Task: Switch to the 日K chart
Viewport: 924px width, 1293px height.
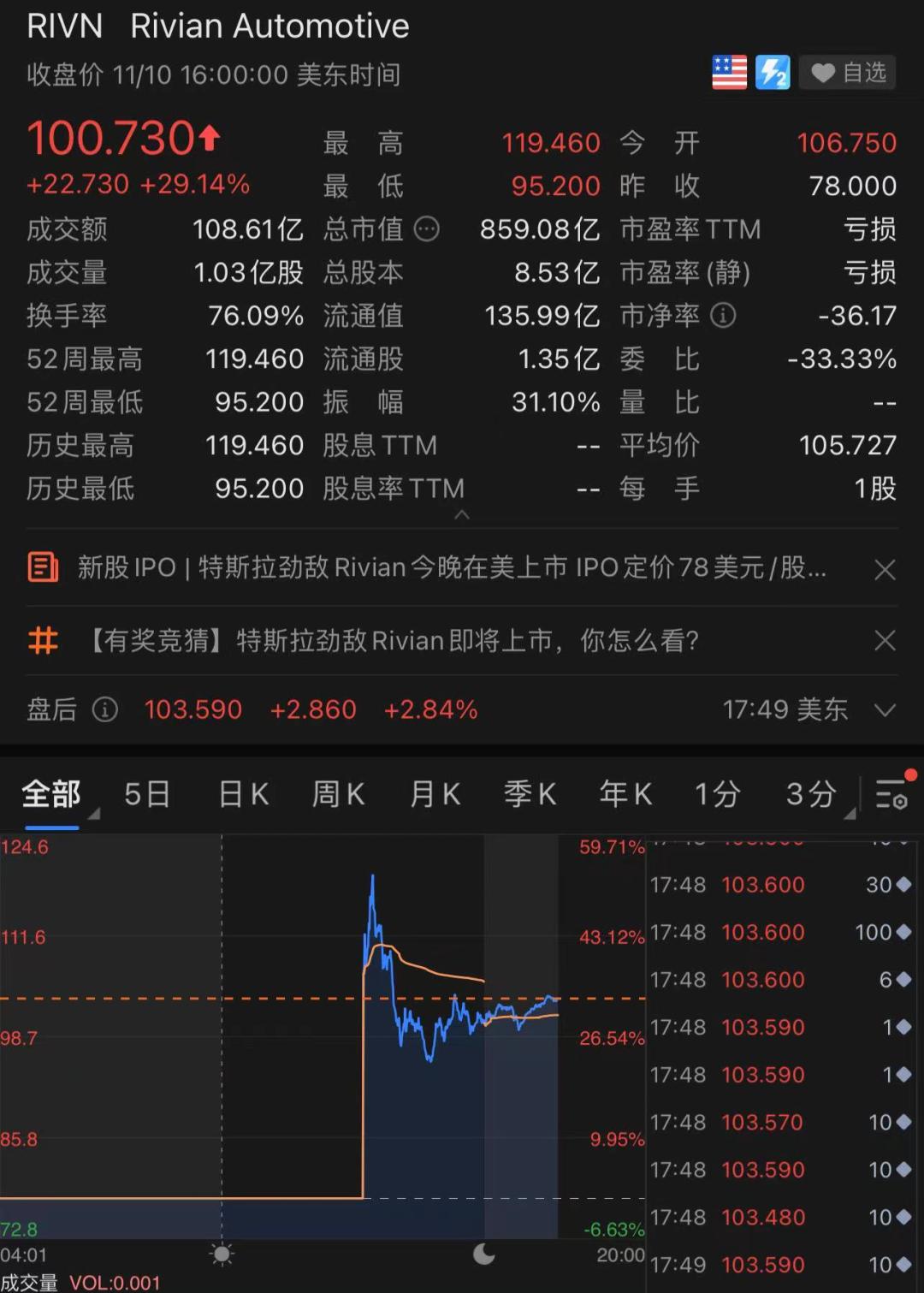Action: point(244,794)
